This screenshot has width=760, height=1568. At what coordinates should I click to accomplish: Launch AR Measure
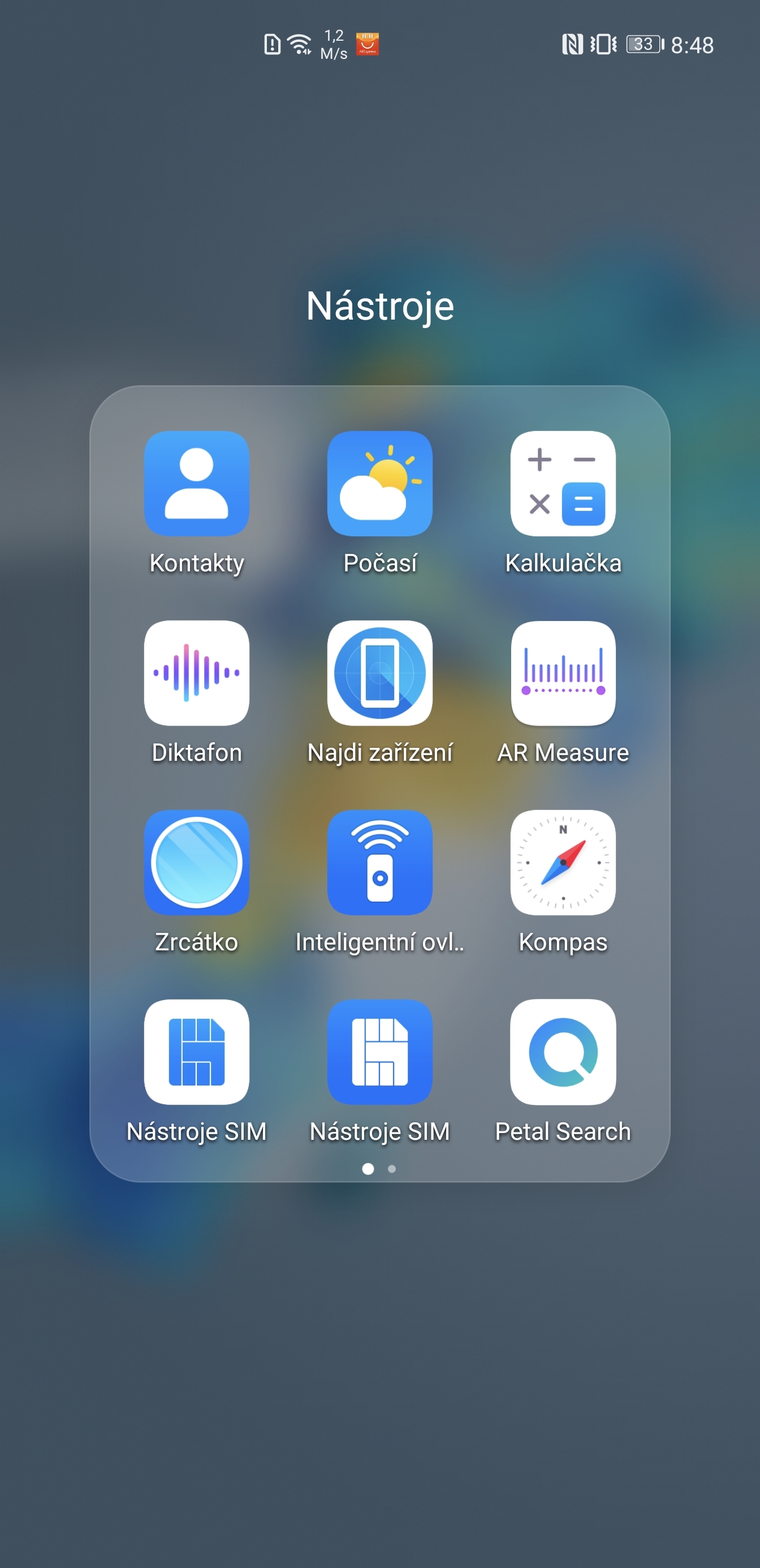tap(563, 673)
